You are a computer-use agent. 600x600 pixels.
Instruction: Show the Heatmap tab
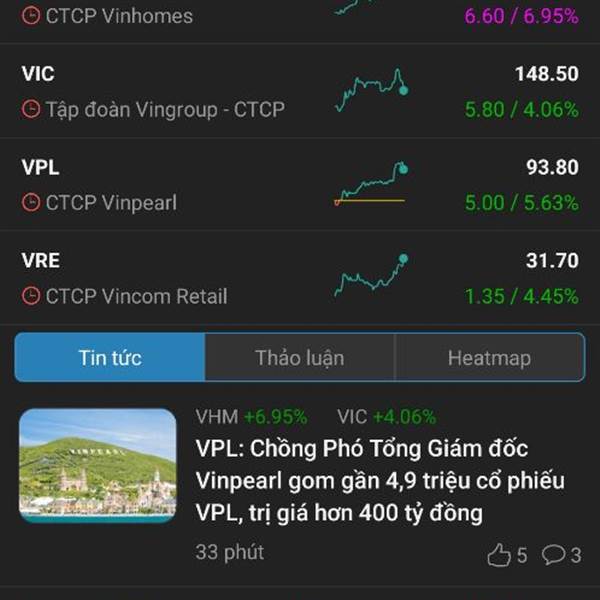pos(489,358)
